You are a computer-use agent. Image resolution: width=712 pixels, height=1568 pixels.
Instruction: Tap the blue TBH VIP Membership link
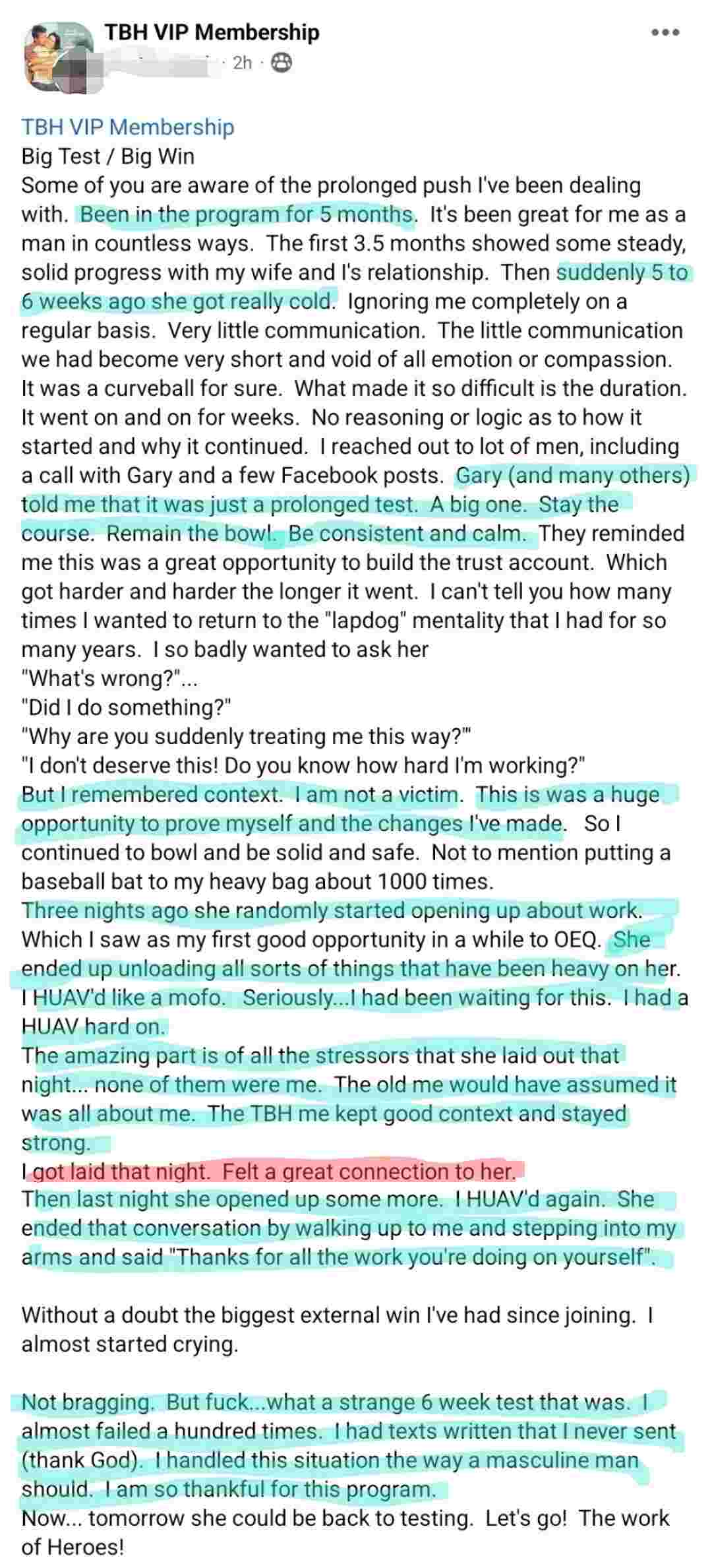(128, 127)
